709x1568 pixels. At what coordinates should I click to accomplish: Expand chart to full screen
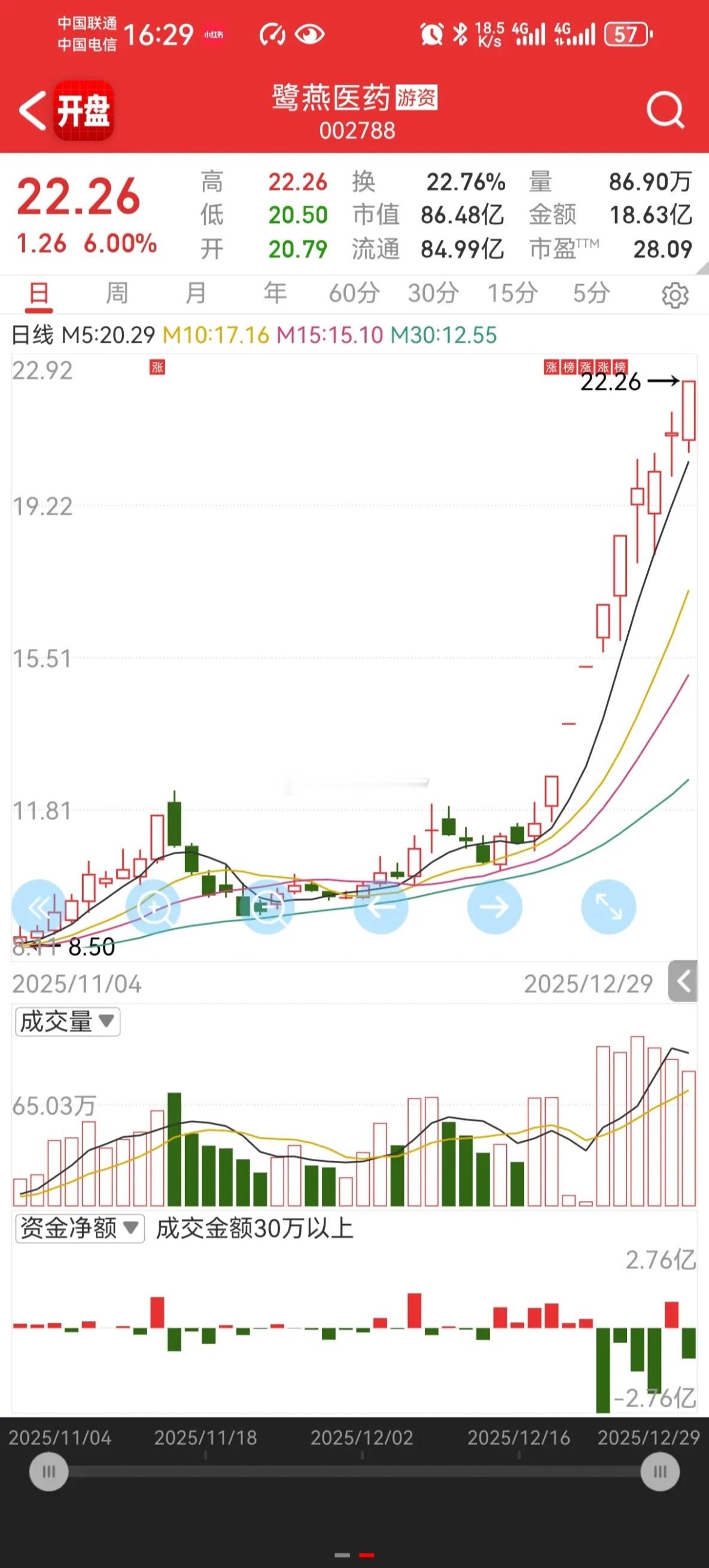(x=608, y=908)
